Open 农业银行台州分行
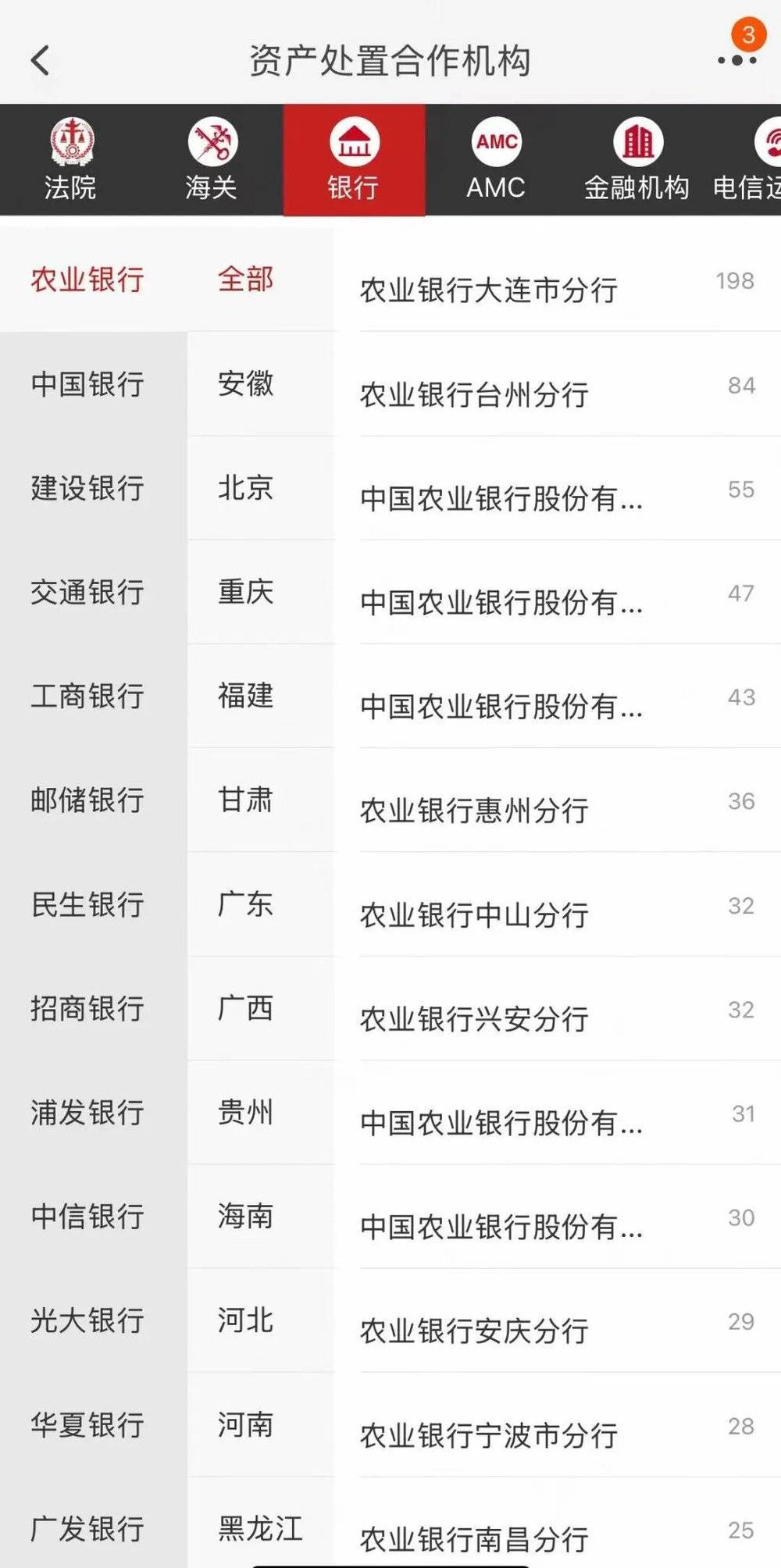Image resolution: width=781 pixels, height=1568 pixels. tap(474, 394)
